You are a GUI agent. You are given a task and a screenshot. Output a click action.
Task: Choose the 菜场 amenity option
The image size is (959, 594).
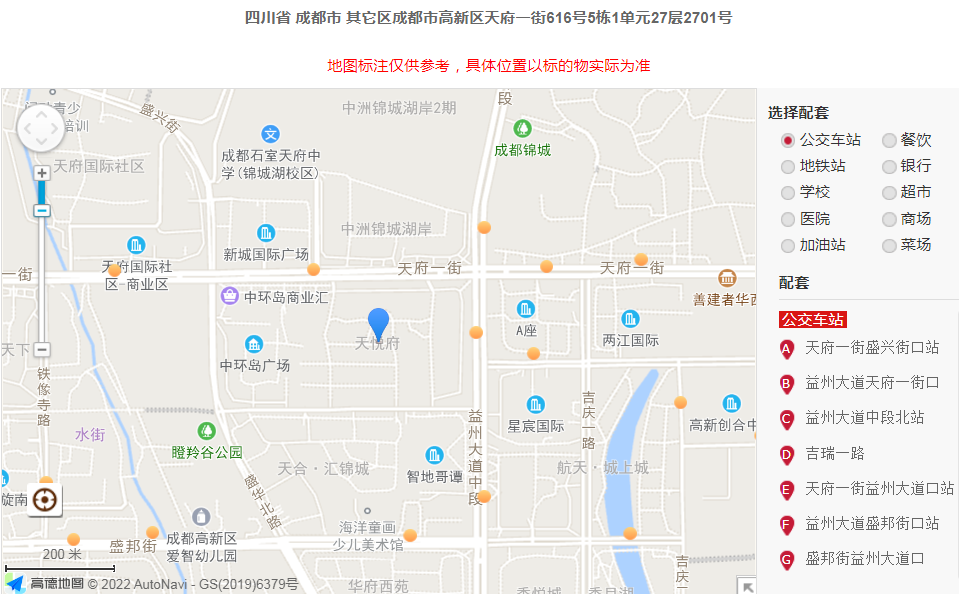point(889,245)
